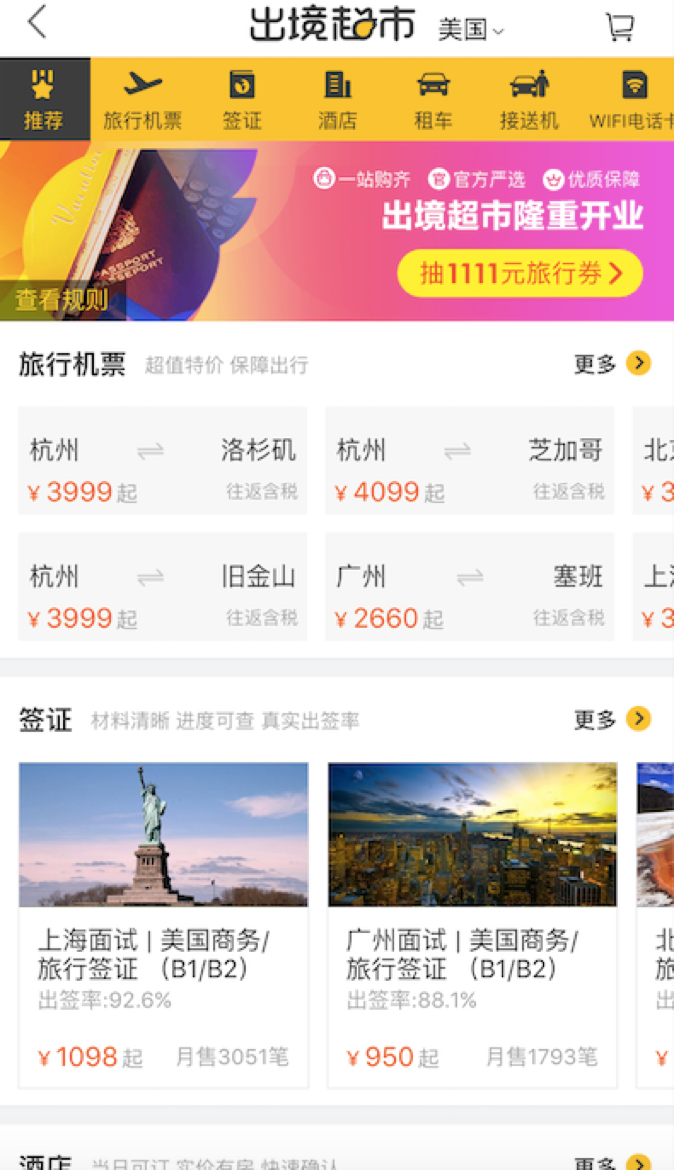Select the 杭州 to 旧金山 flight card

163,586
